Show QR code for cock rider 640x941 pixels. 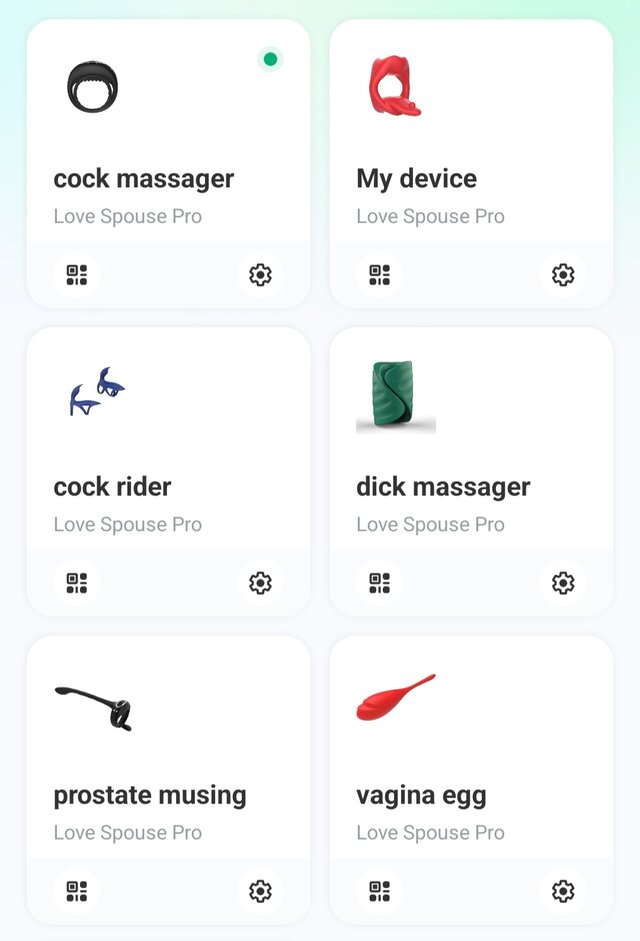(77, 583)
